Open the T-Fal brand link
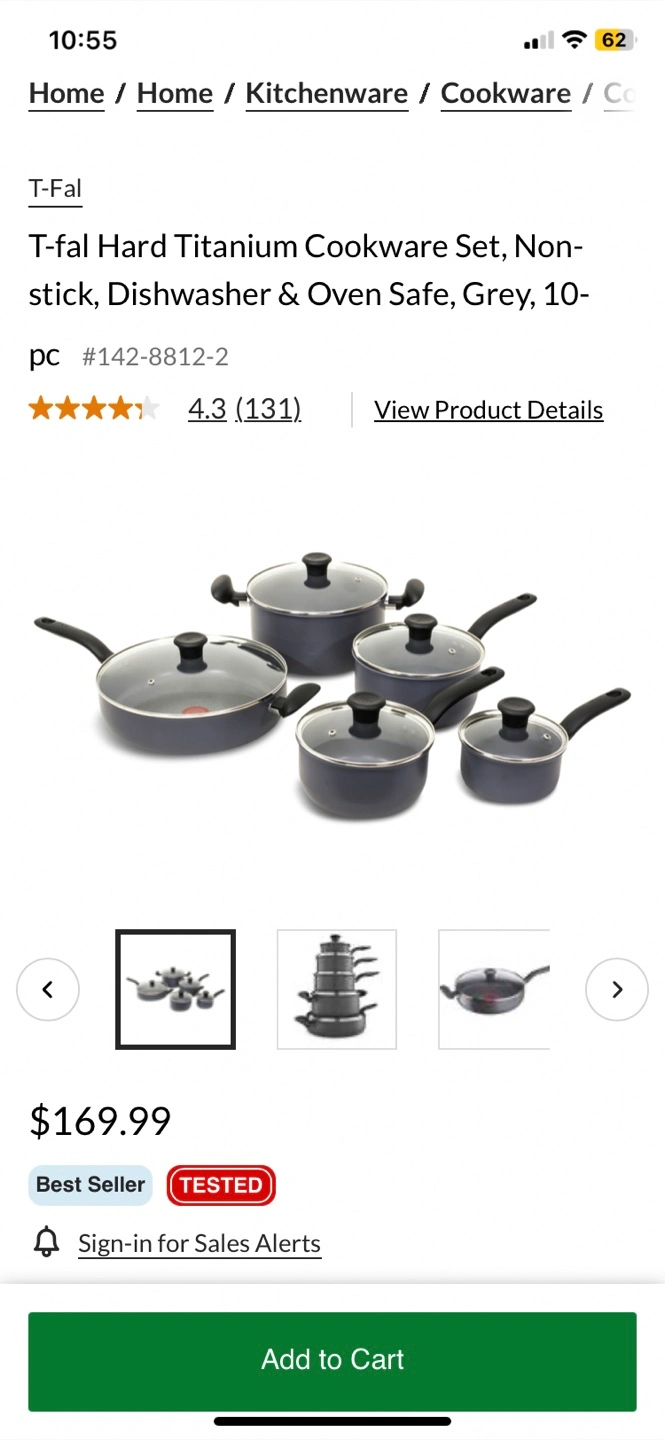The width and height of the screenshot is (665, 1440). [55, 189]
